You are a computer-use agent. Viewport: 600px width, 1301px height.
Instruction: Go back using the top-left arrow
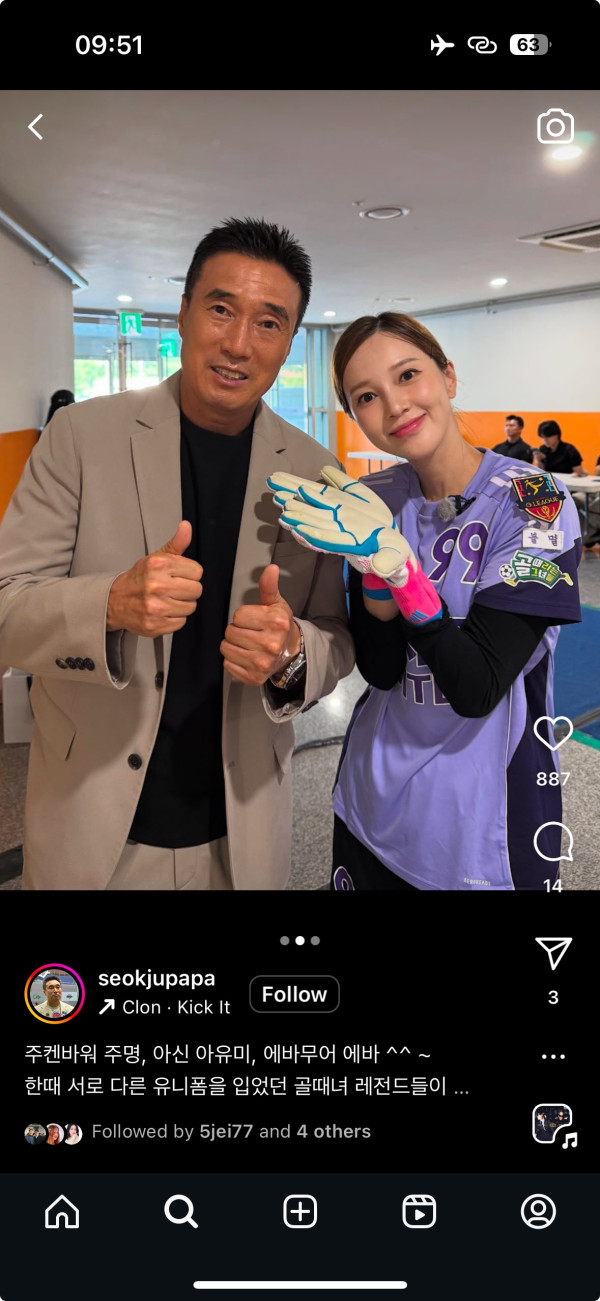36,127
